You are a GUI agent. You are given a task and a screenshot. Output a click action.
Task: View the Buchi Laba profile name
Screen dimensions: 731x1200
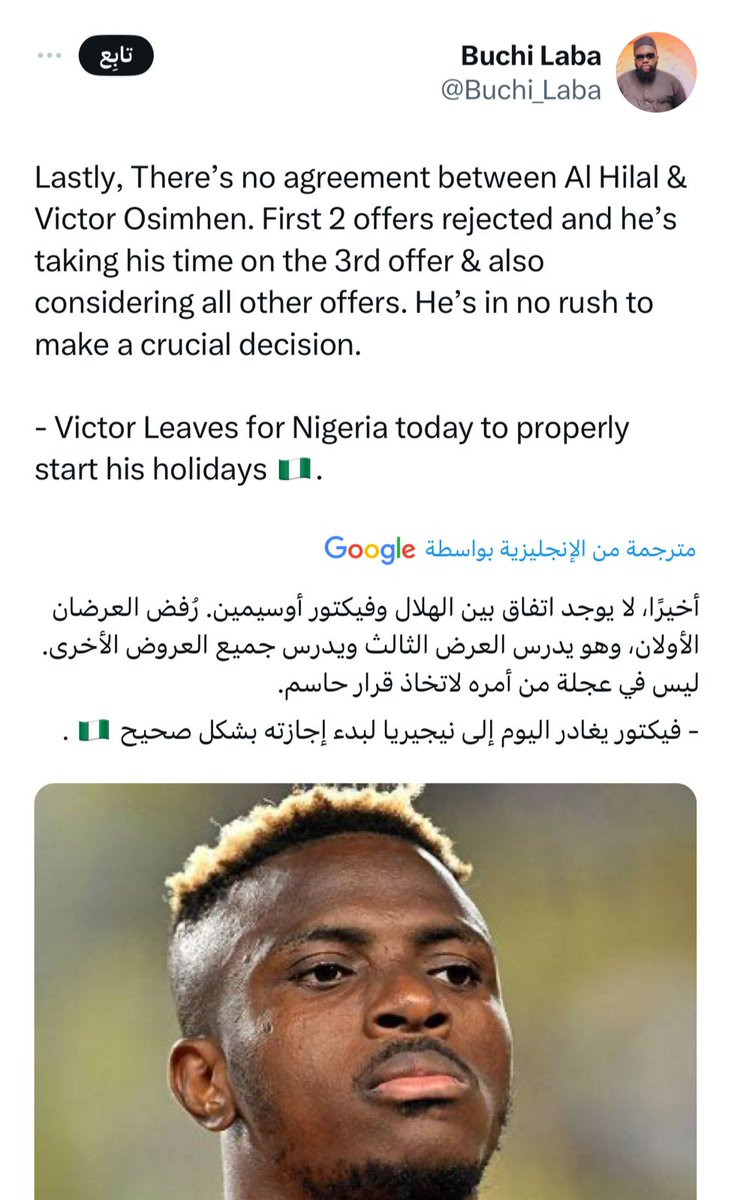[x=531, y=57]
